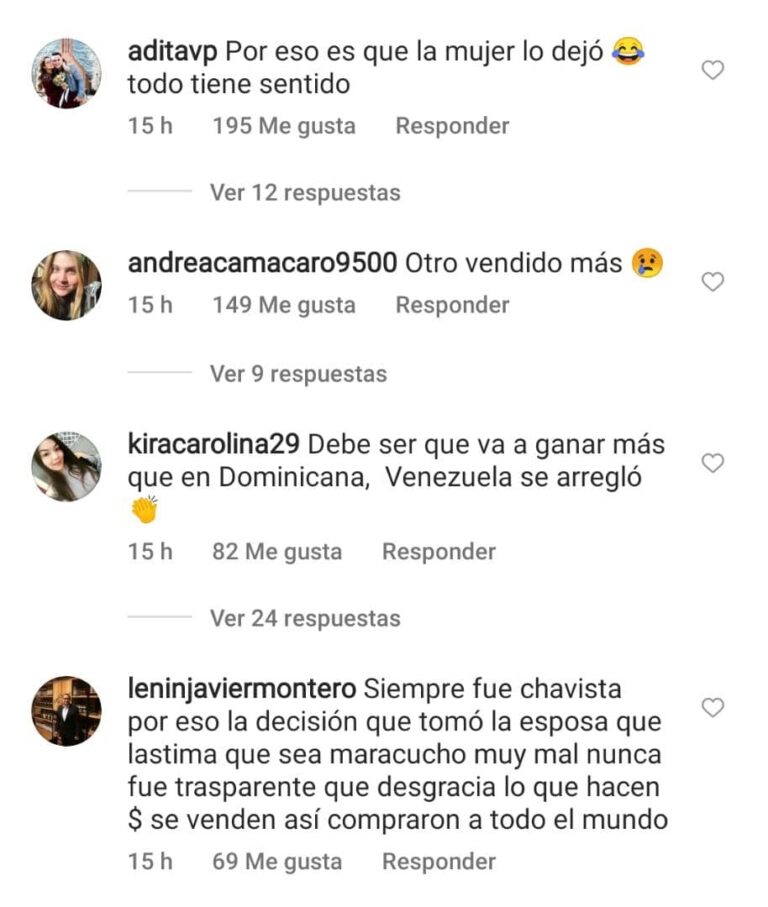The width and height of the screenshot is (768, 907).
Task: Expand Ver 9 respuestas
Action: click(x=297, y=373)
